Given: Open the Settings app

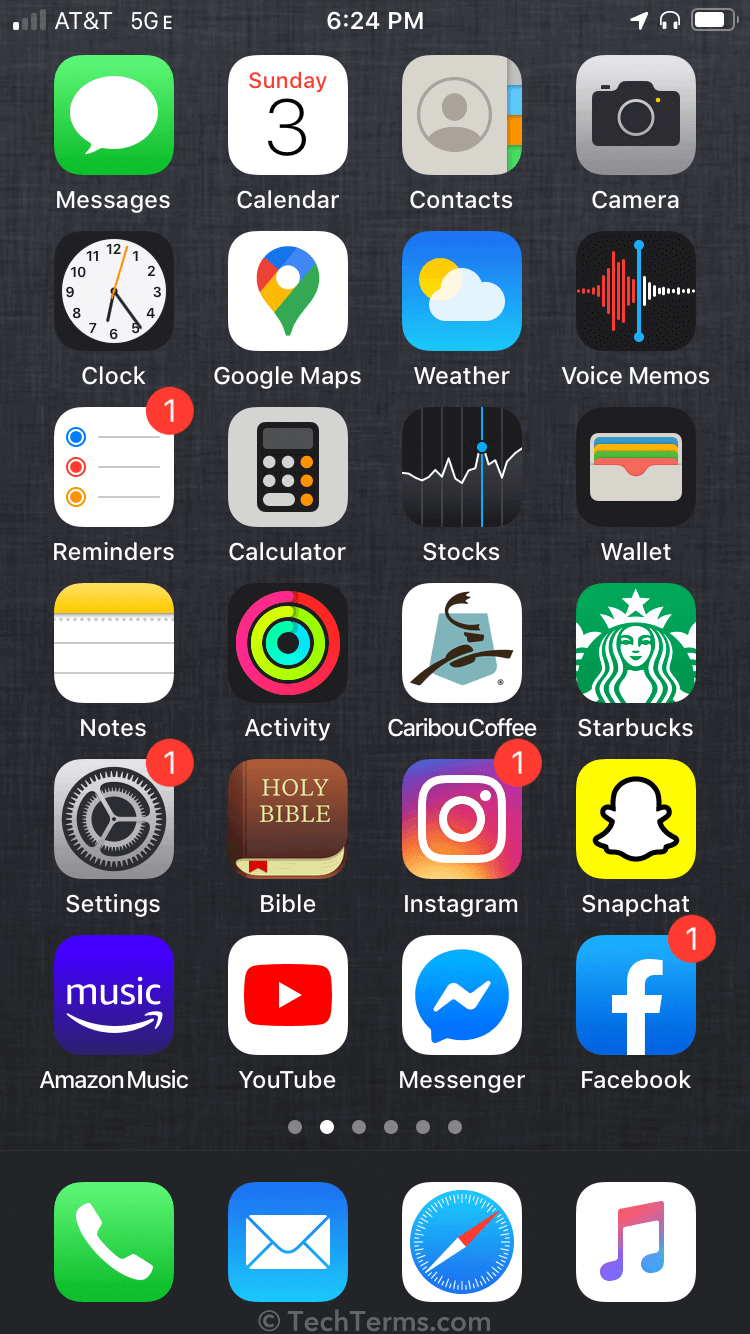Looking at the screenshot, I should pyautogui.click(x=113, y=819).
